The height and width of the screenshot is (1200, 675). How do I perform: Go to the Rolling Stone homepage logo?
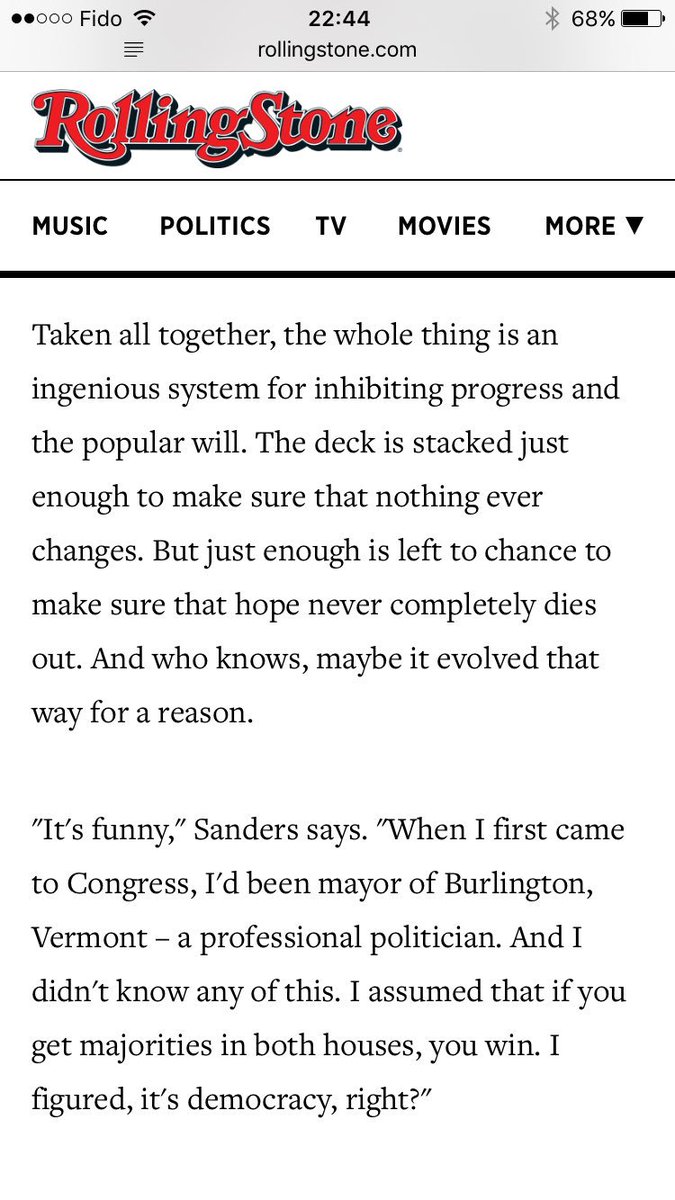216,127
